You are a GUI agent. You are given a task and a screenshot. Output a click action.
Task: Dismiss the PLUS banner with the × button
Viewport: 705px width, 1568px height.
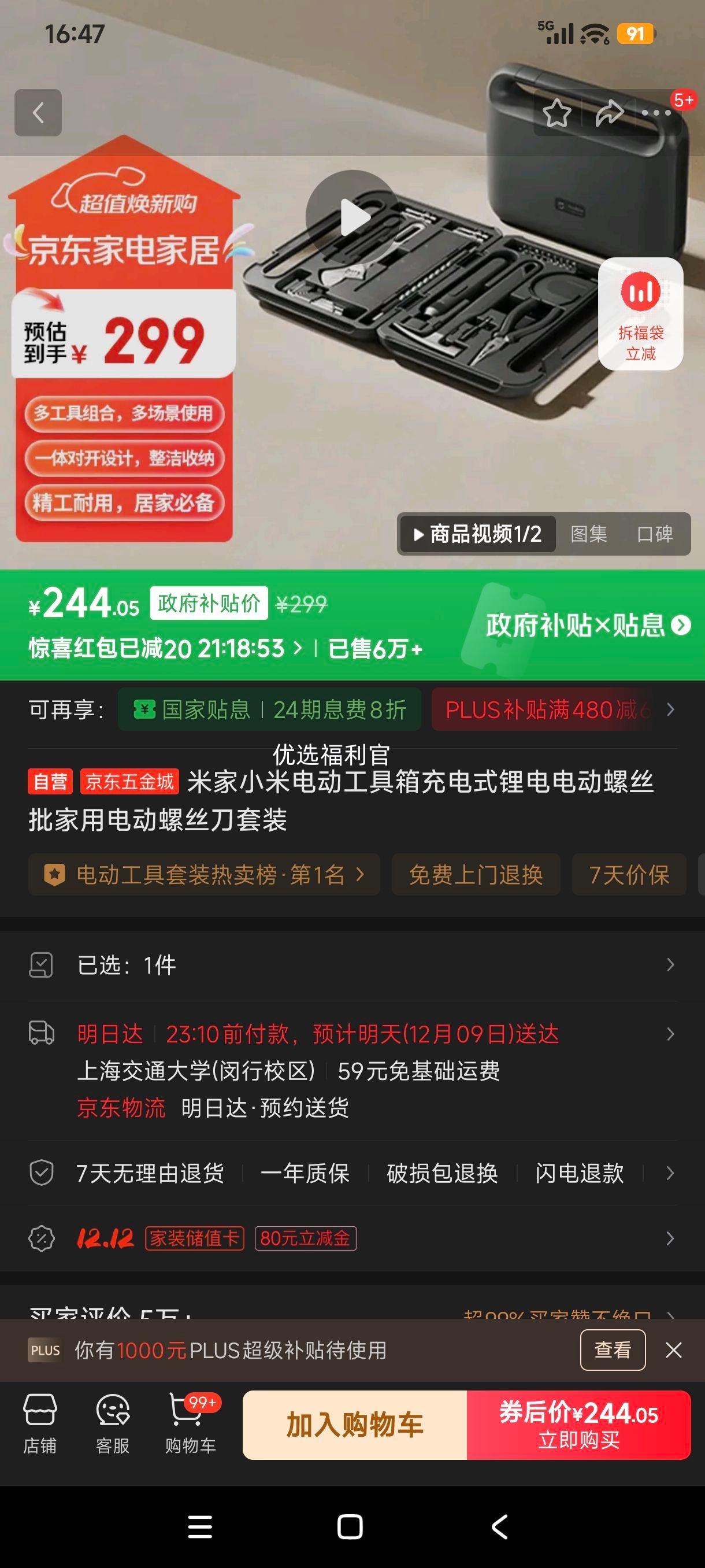coord(673,1351)
